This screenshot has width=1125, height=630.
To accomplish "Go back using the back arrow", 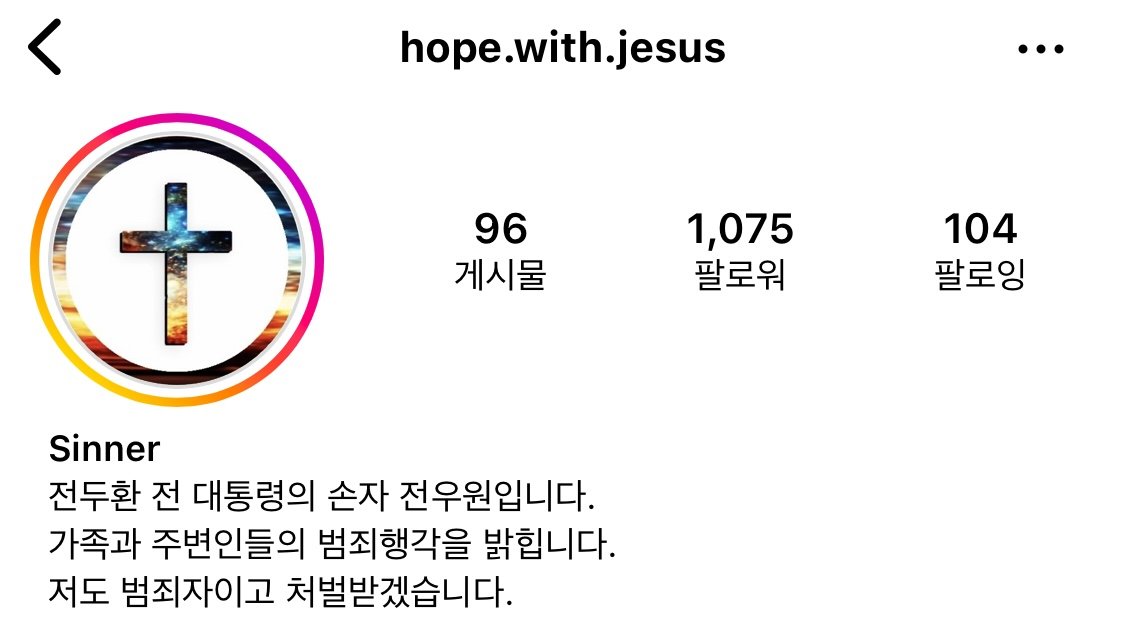I will (45, 48).
